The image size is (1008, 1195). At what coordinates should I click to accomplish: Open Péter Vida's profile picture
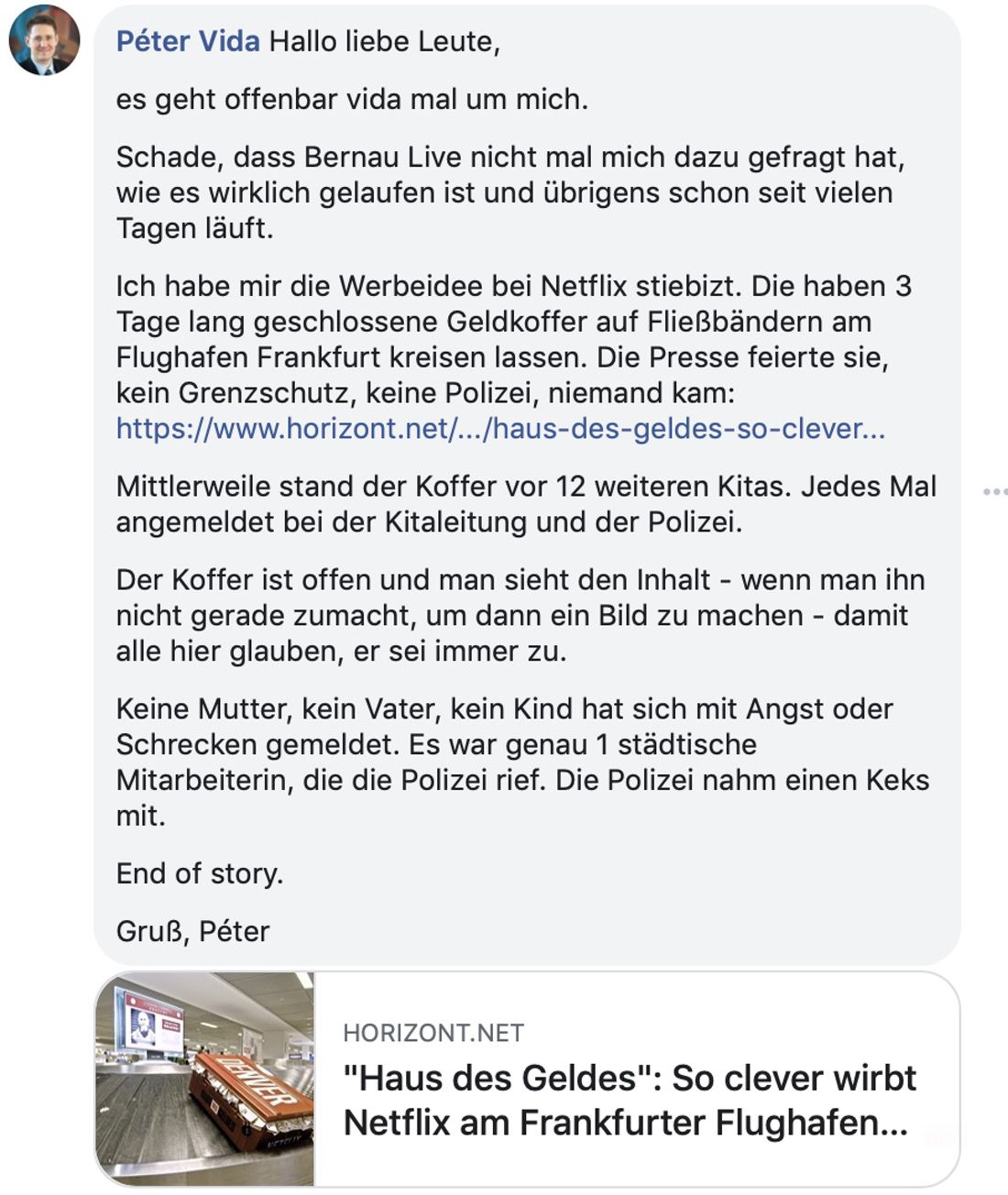click(x=44, y=40)
